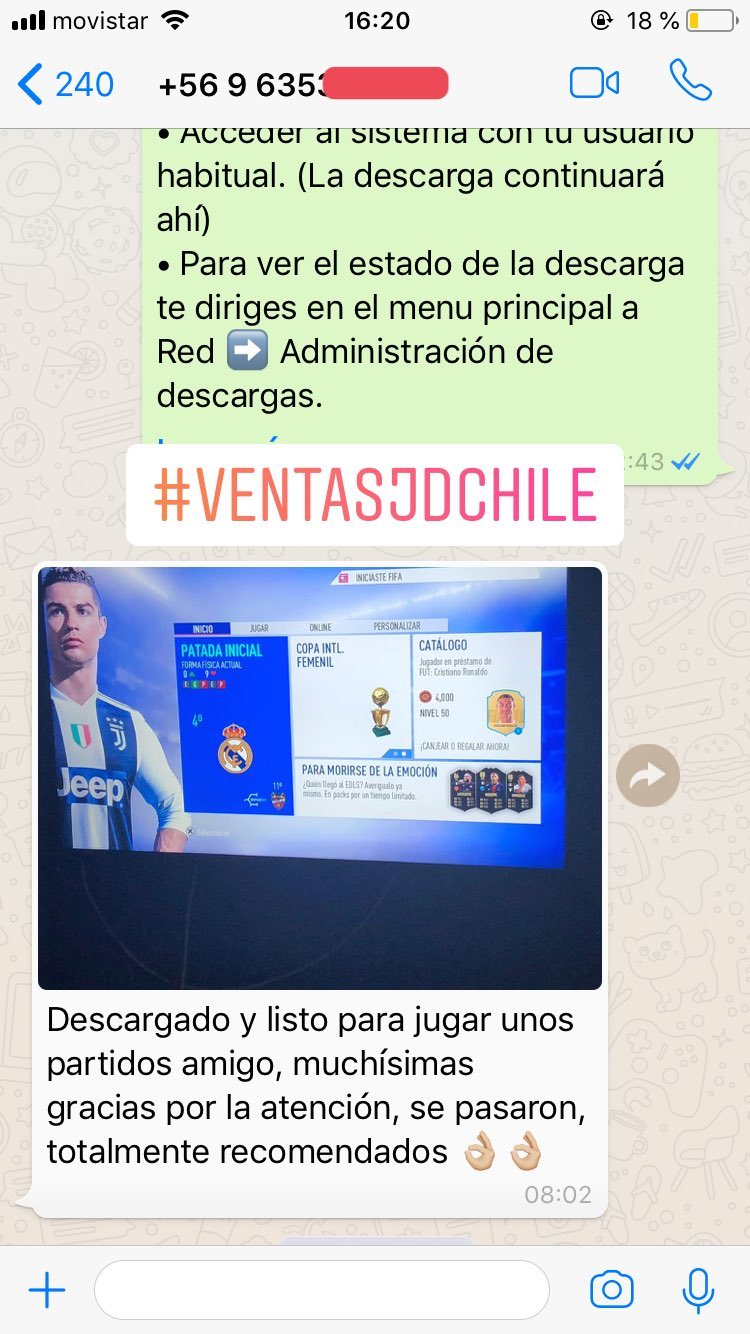The height and width of the screenshot is (1334, 750).
Task: Open the plus attachment menu
Action: click(x=47, y=1290)
